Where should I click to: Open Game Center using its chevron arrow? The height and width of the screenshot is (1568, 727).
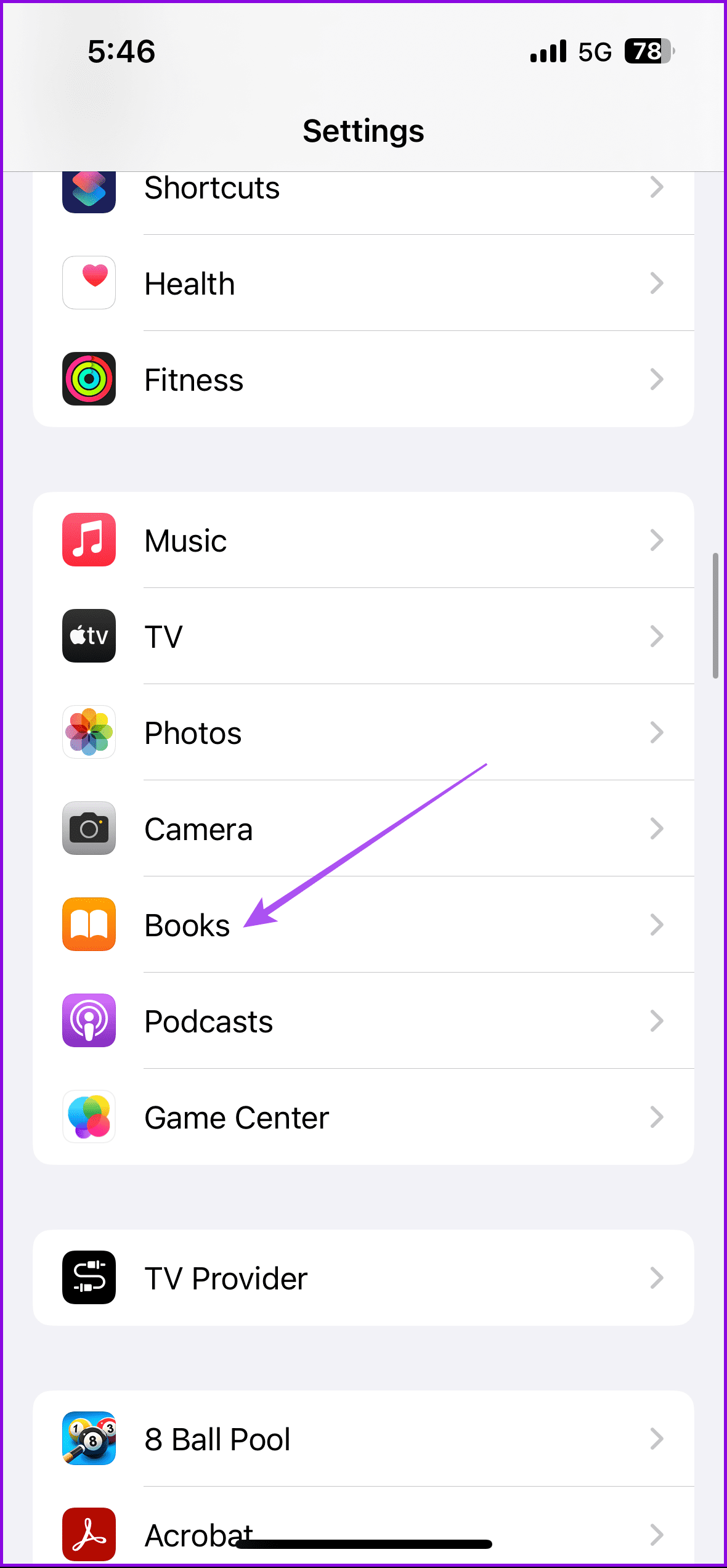657,1117
